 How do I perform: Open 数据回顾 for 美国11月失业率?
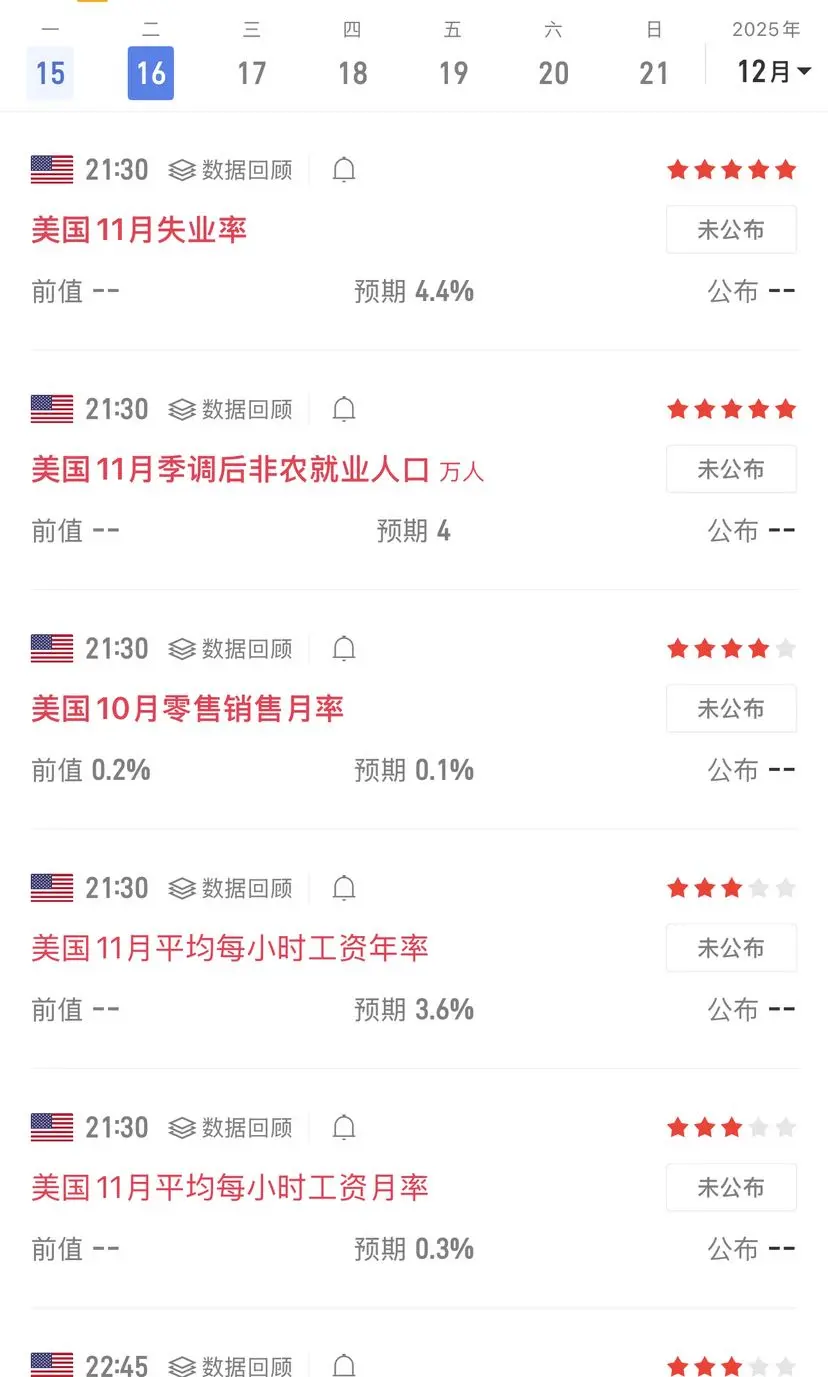231,170
